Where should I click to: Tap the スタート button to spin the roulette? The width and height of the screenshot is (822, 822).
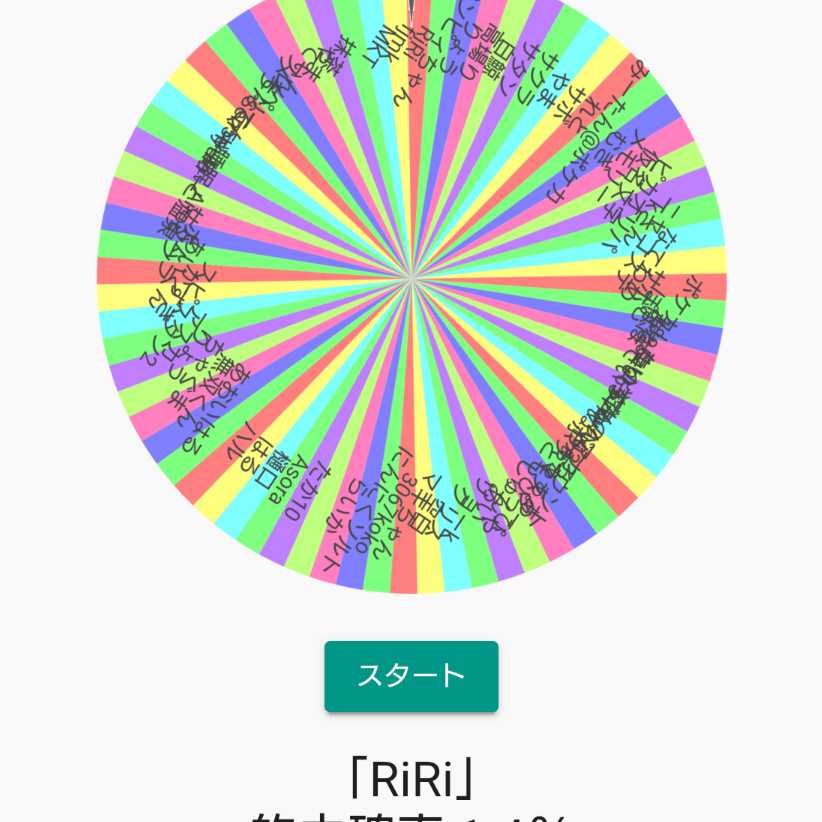click(x=411, y=676)
